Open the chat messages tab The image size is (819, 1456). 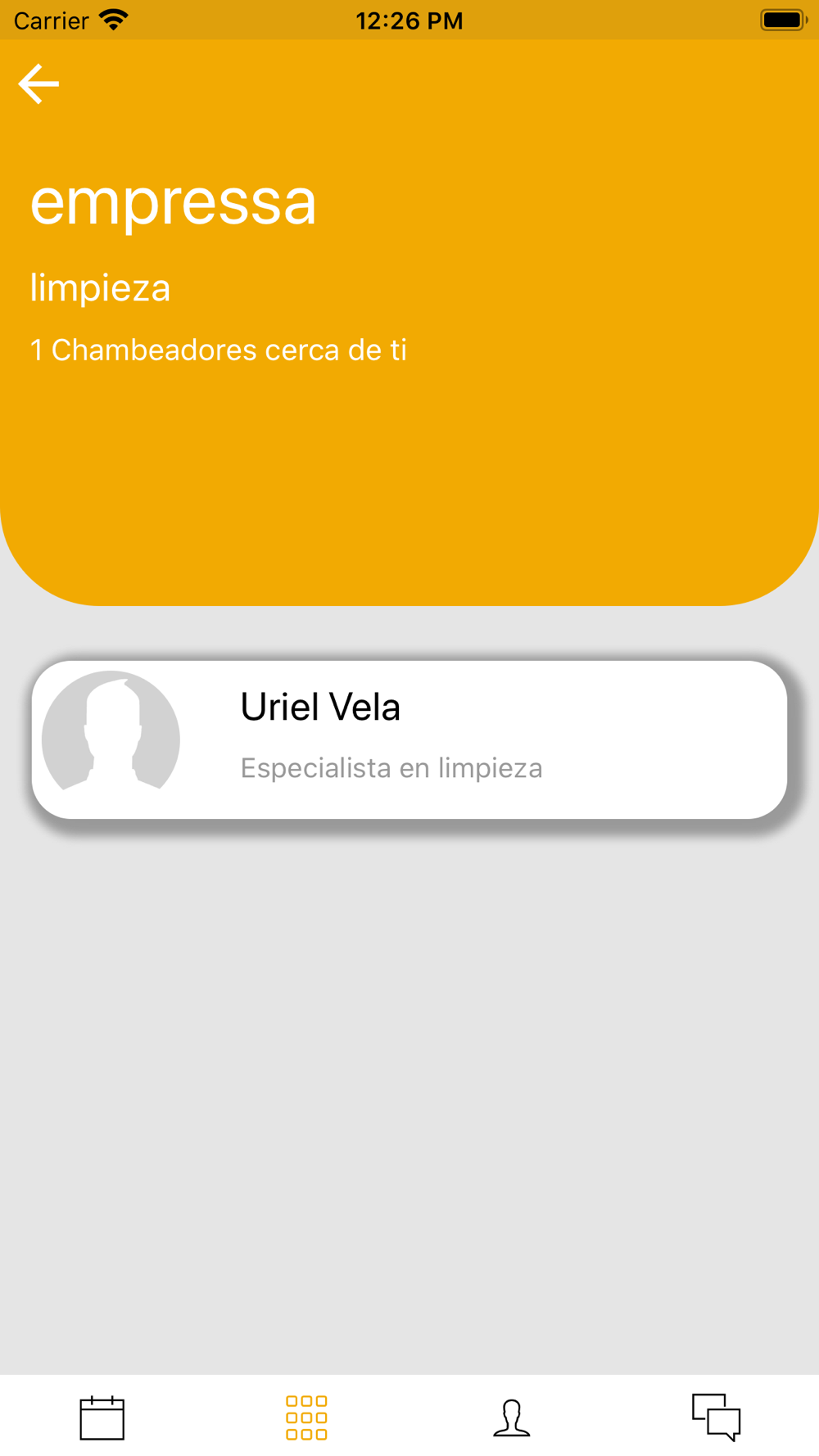(717, 1418)
